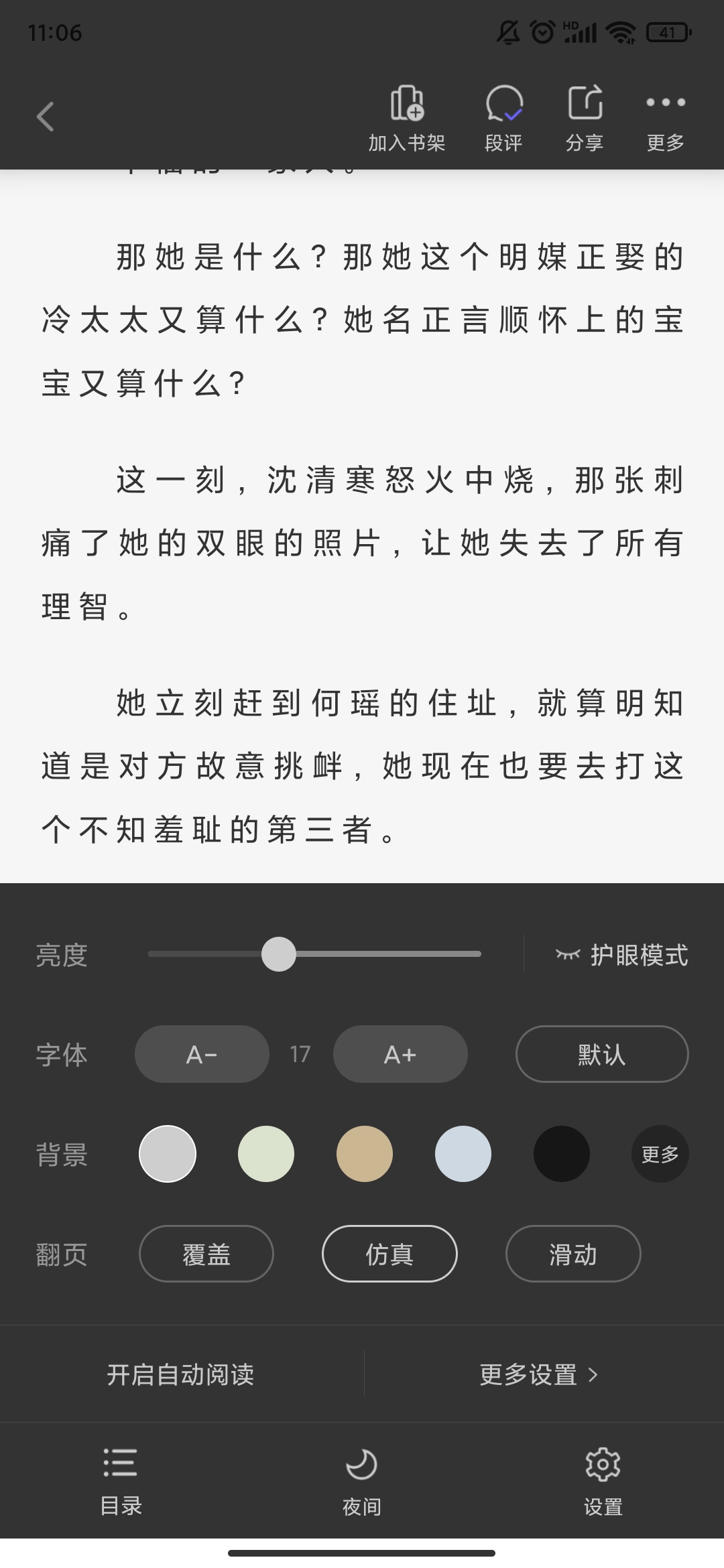Add this book to the bookshelf

pos(406,118)
